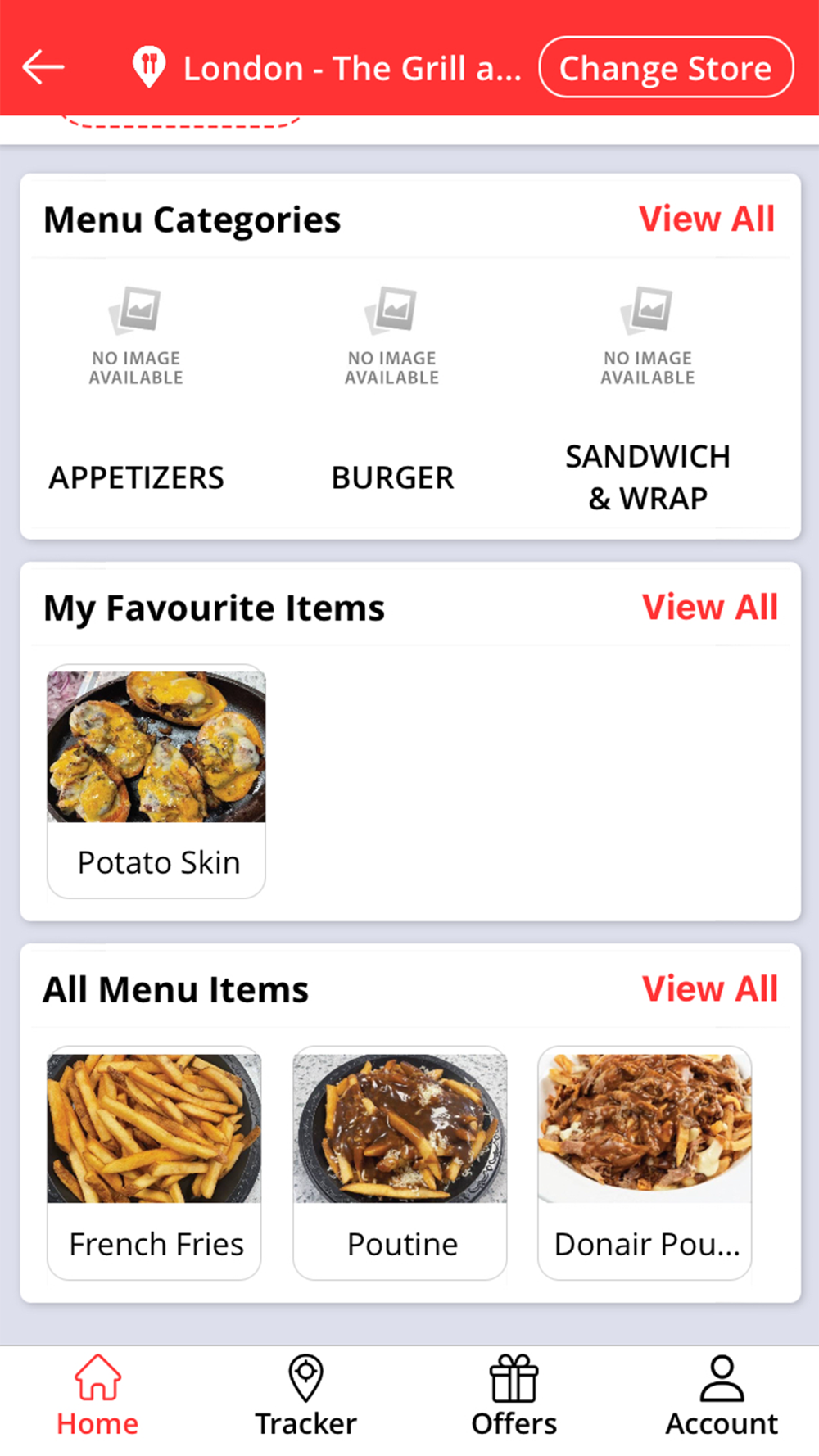
Task: Tap the Change Store button
Action: (666, 68)
